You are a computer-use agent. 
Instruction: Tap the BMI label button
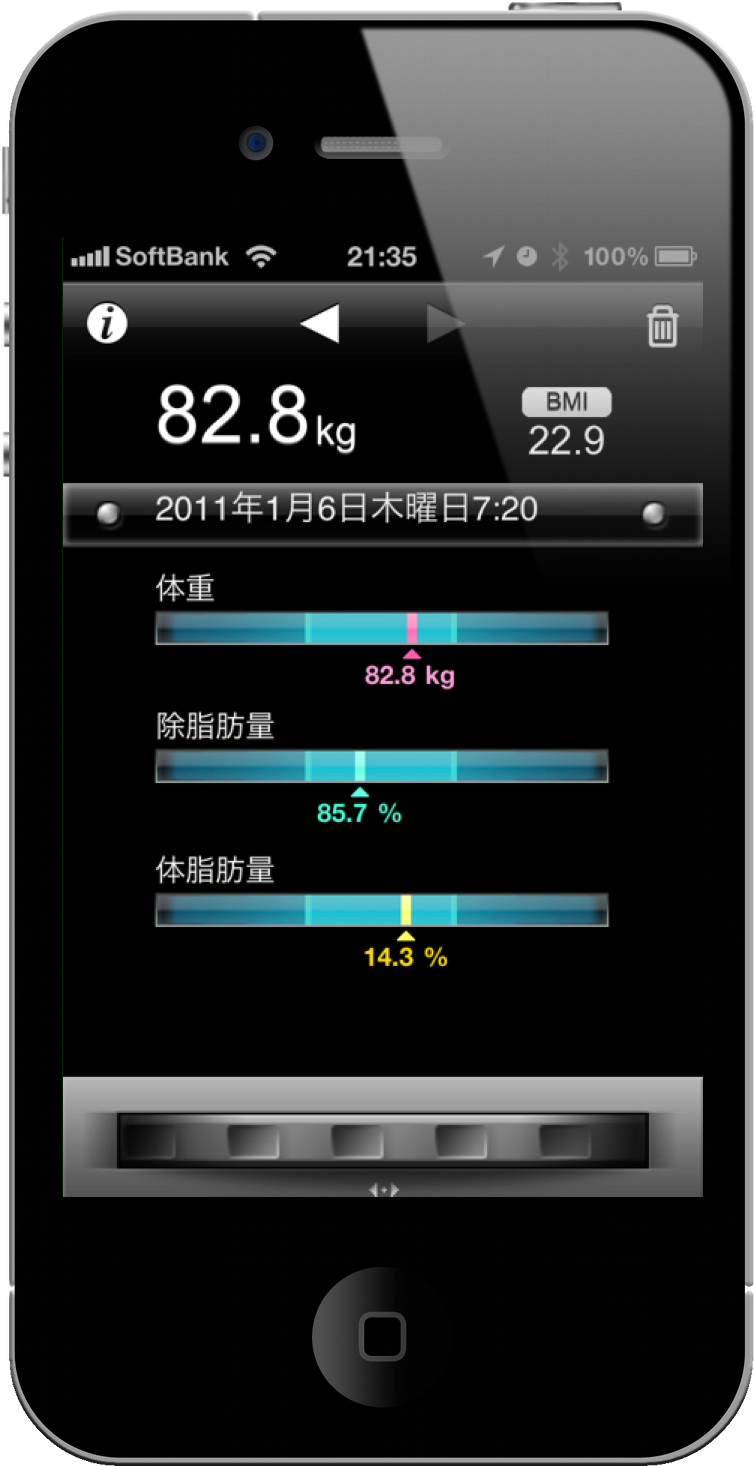tap(566, 402)
